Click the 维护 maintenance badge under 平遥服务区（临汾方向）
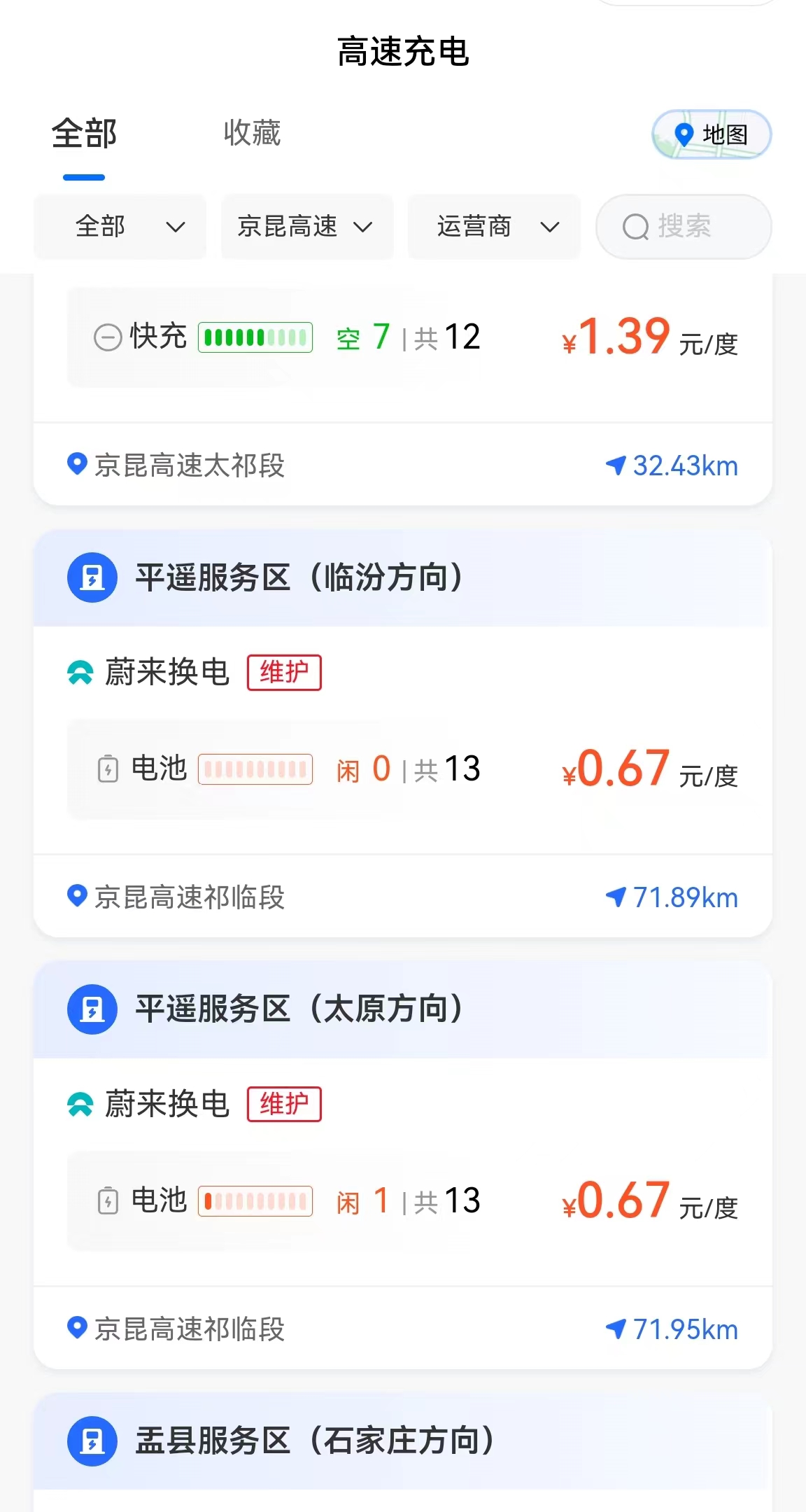This screenshot has height=1512, width=806. [x=284, y=671]
